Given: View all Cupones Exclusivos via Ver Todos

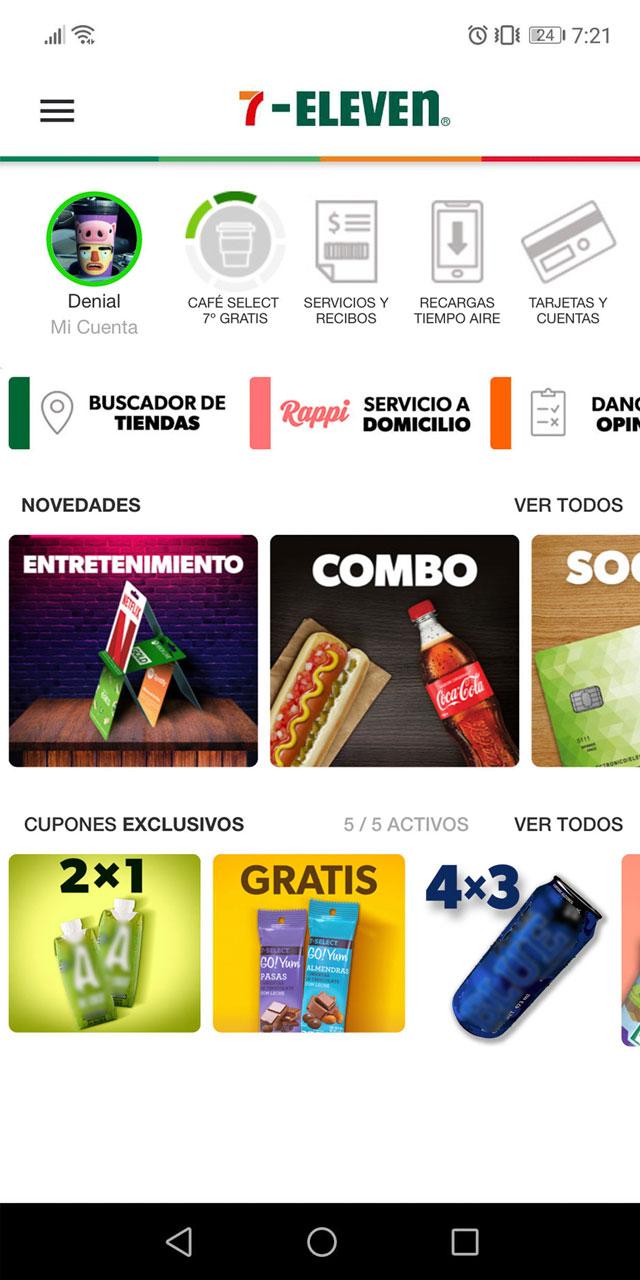Looking at the screenshot, I should (568, 824).
